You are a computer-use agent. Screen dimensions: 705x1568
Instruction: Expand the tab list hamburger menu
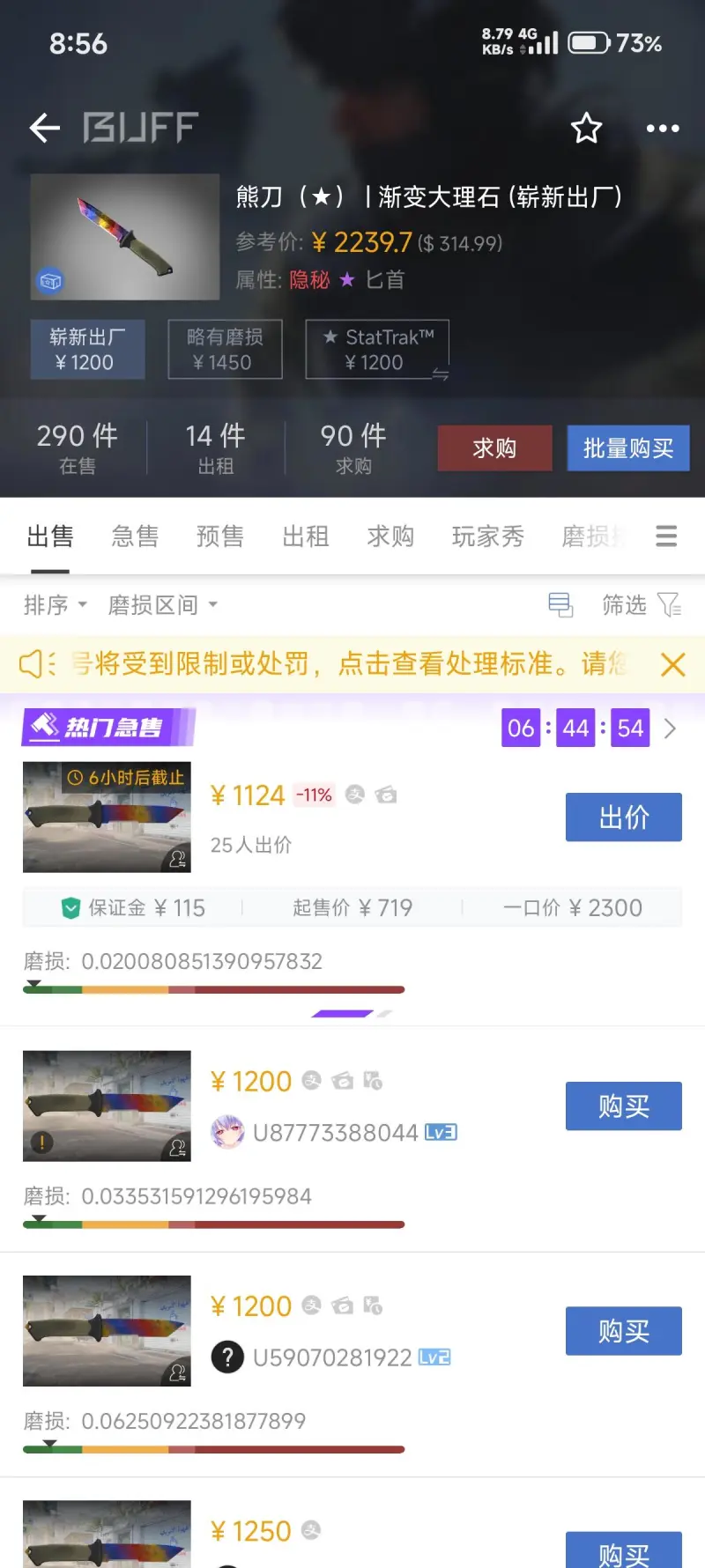[666, 536]
